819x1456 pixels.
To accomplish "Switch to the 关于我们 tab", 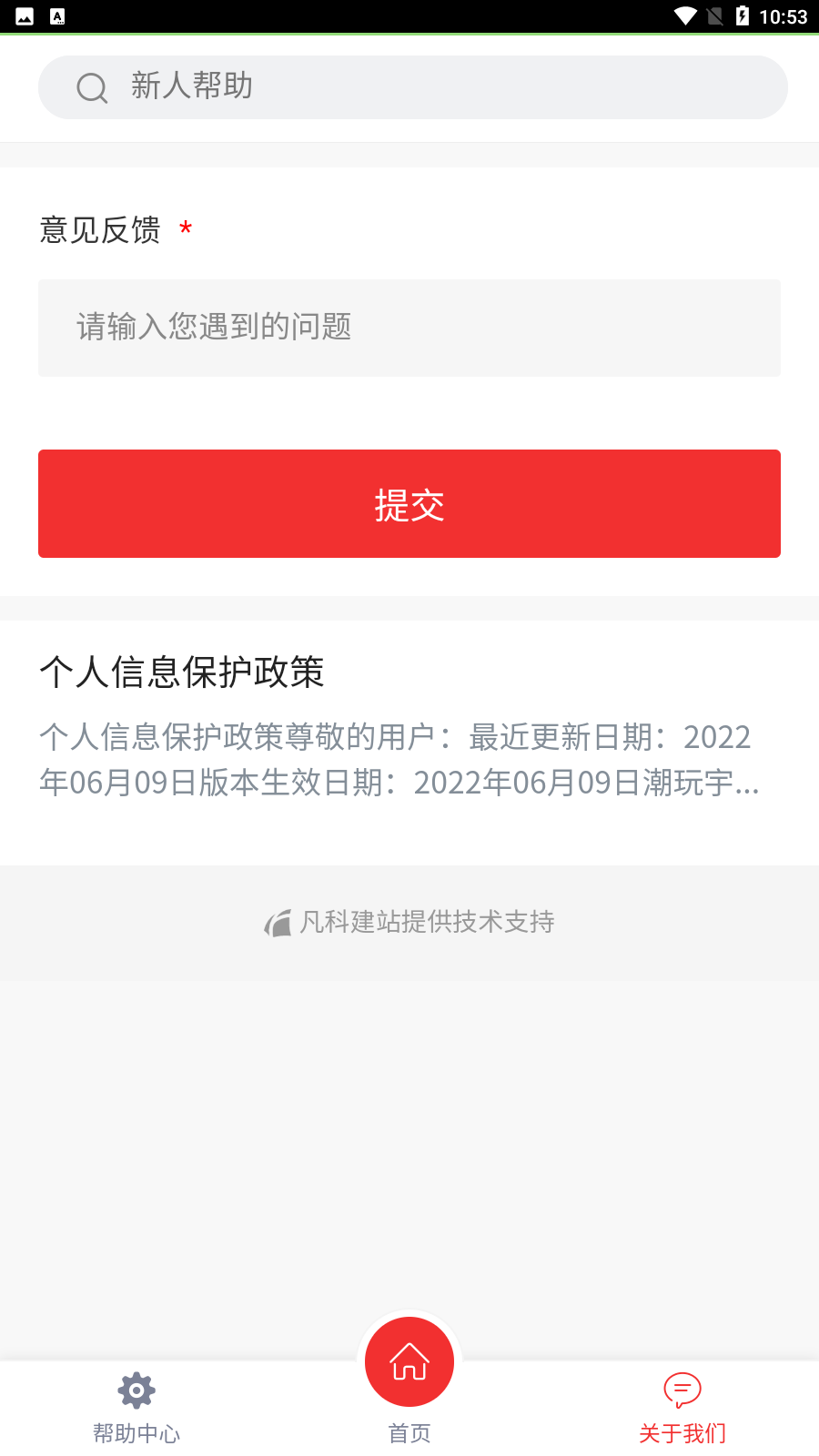I will click(x=681, y=1432).
